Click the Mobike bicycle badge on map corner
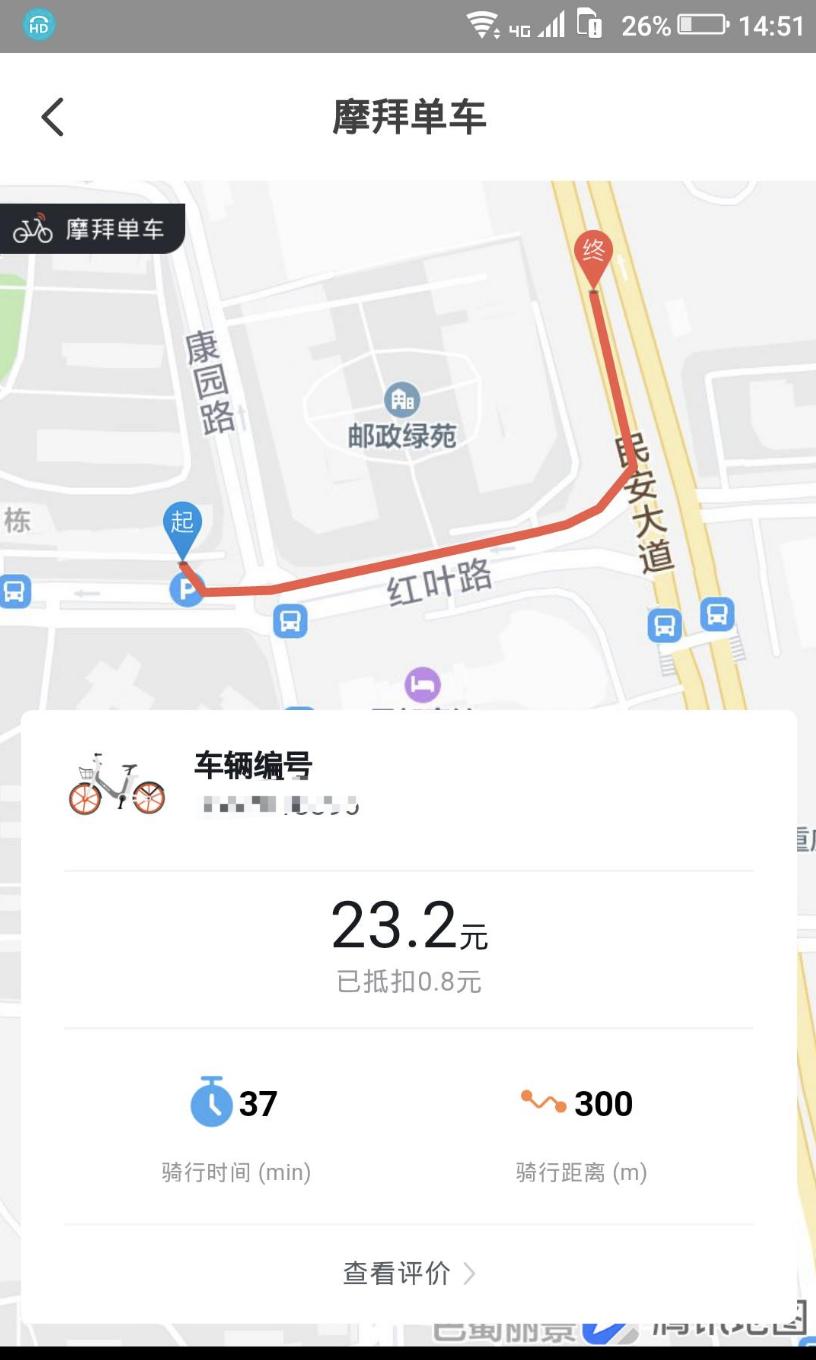 click(92, 227)
